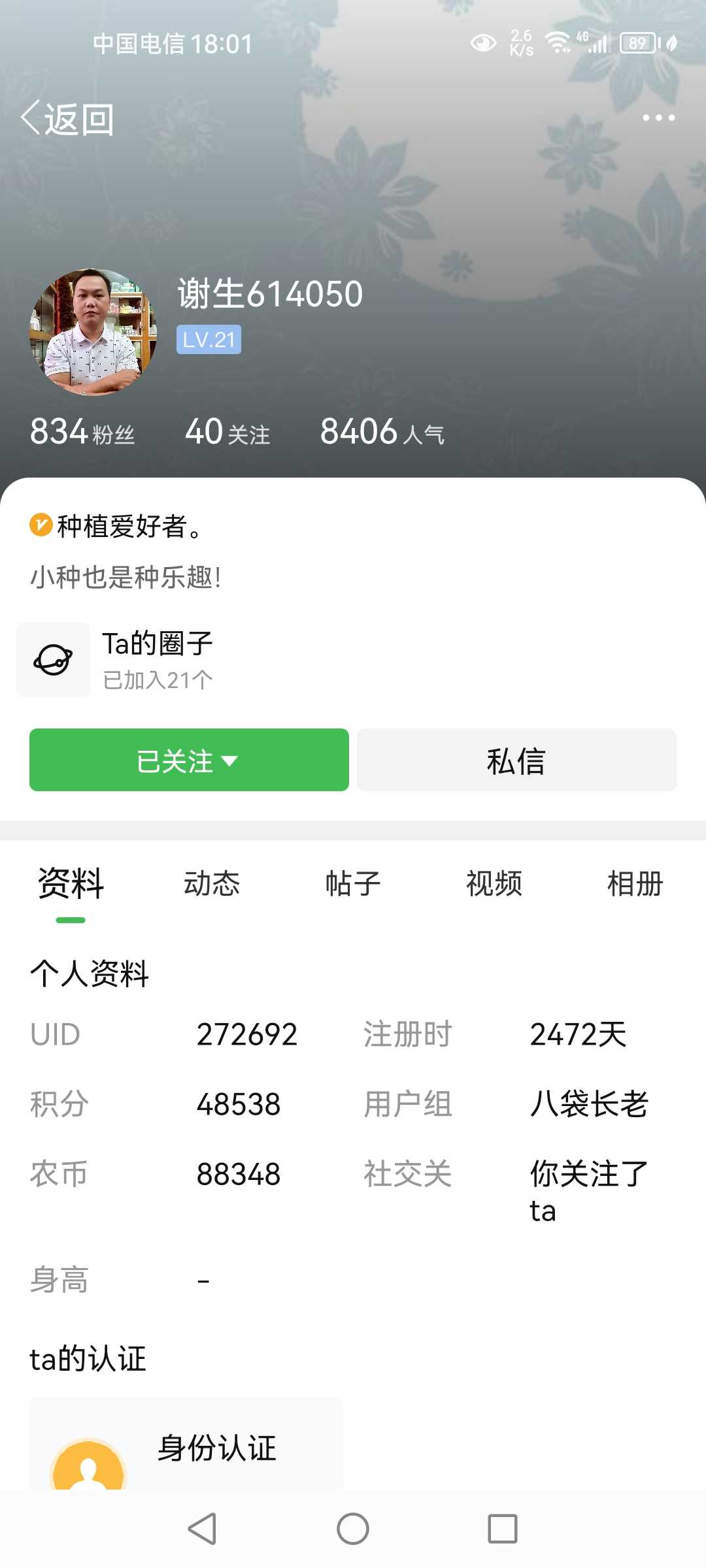Viewport: 706px width, 1568px height.
Task: Open the 身份认证 certification card
Action: pos(186,1445)
